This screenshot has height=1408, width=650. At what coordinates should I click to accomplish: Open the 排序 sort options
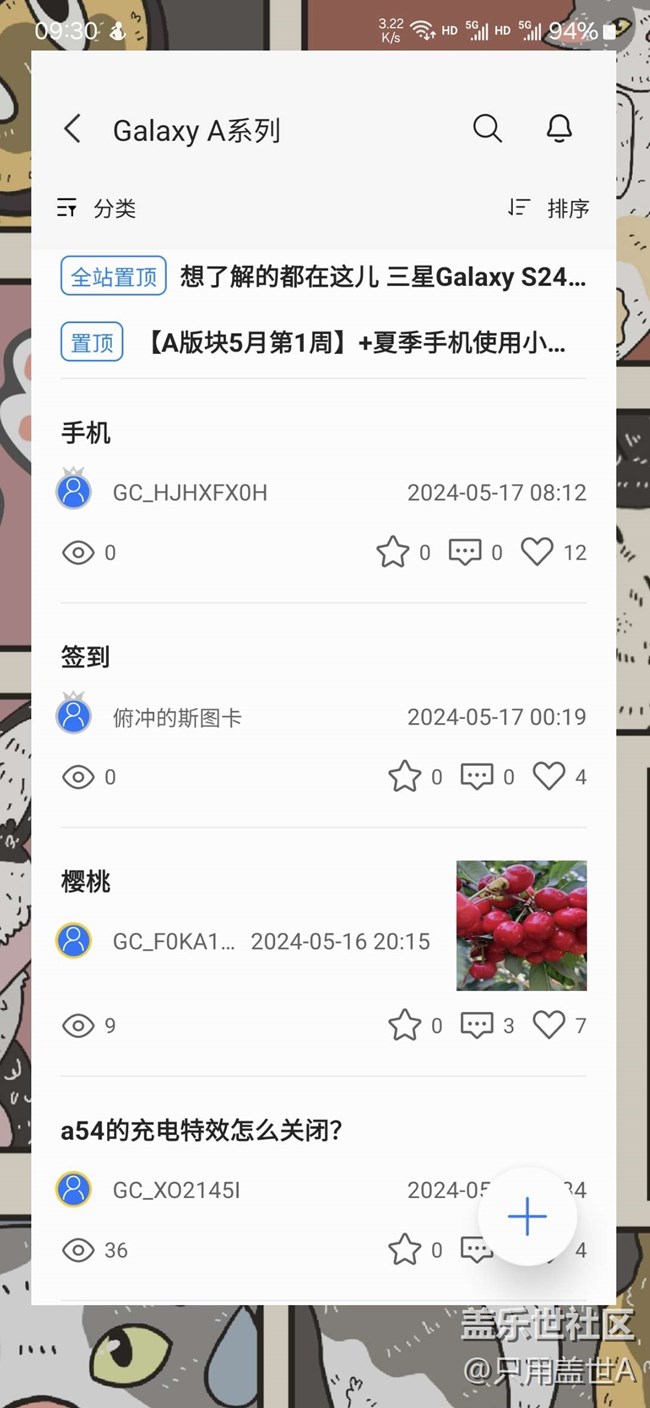tap(548, 208)
